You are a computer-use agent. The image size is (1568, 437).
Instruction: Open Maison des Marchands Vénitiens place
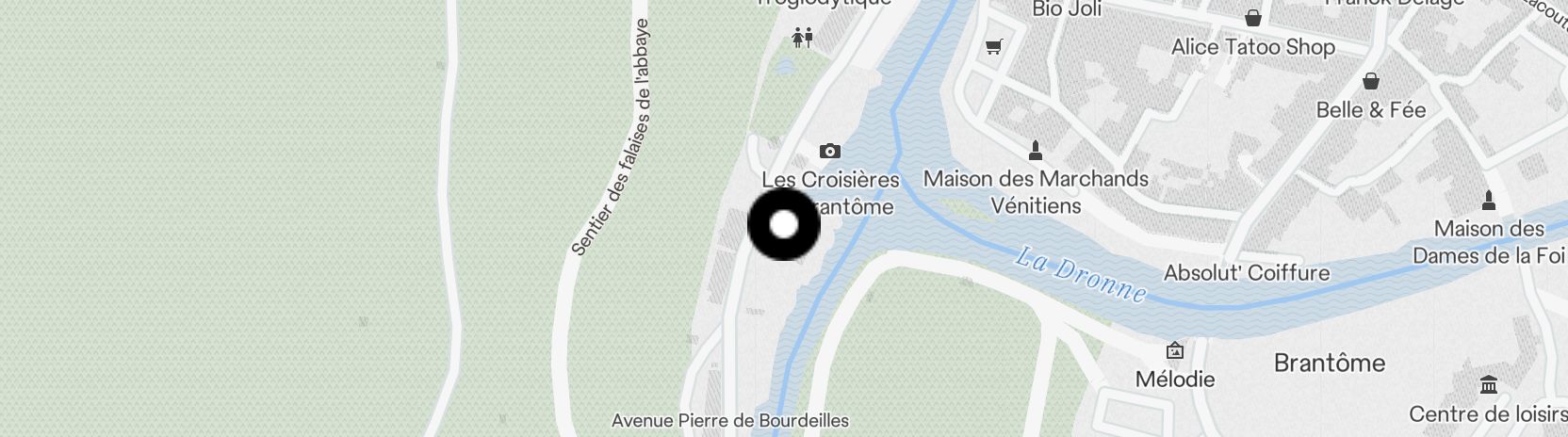click(1036, 191)
